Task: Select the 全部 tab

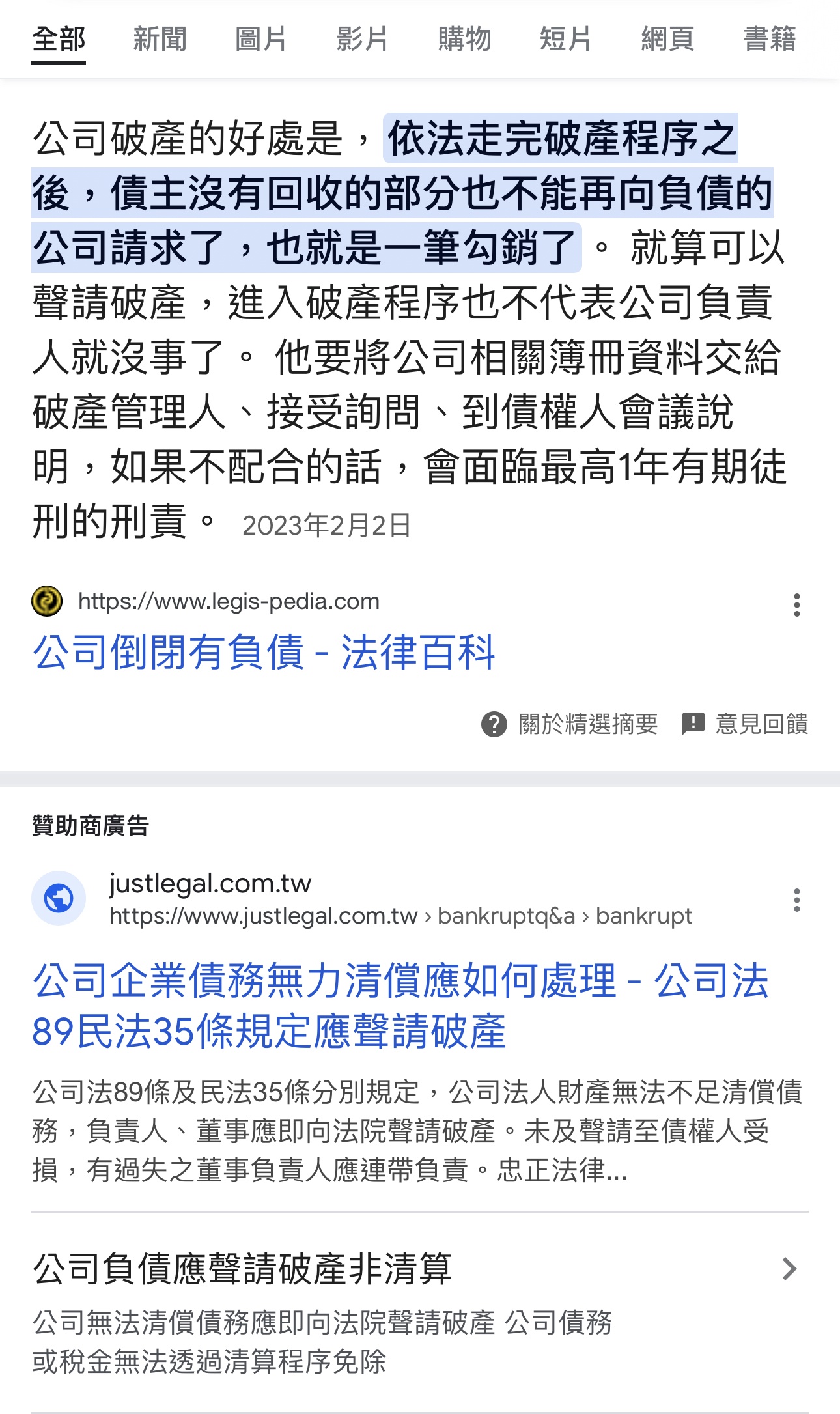Action: pos(59,39)
